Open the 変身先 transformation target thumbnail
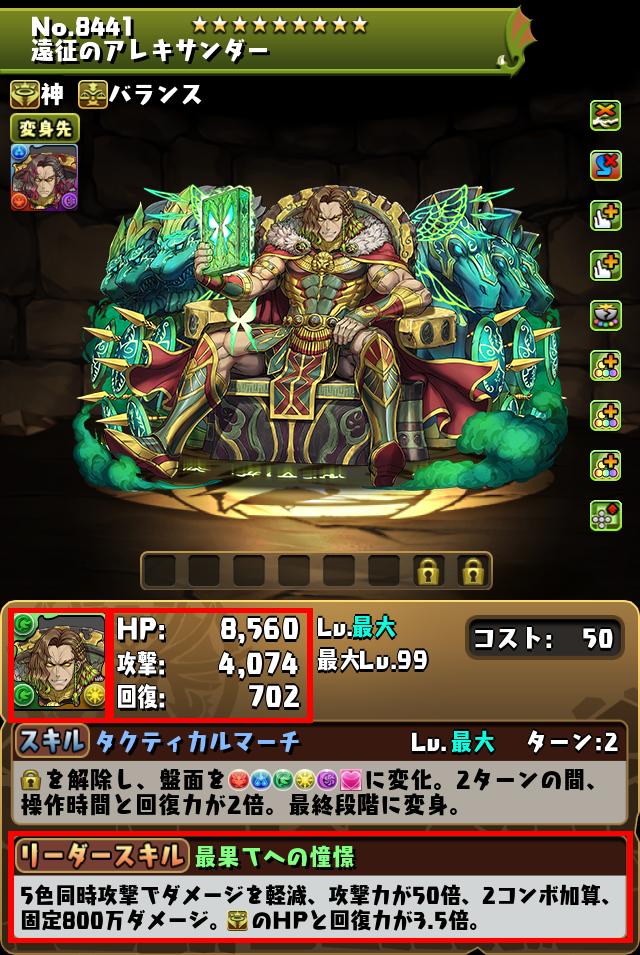This screenshot has width=640, height=955. [x=44, y=176]
